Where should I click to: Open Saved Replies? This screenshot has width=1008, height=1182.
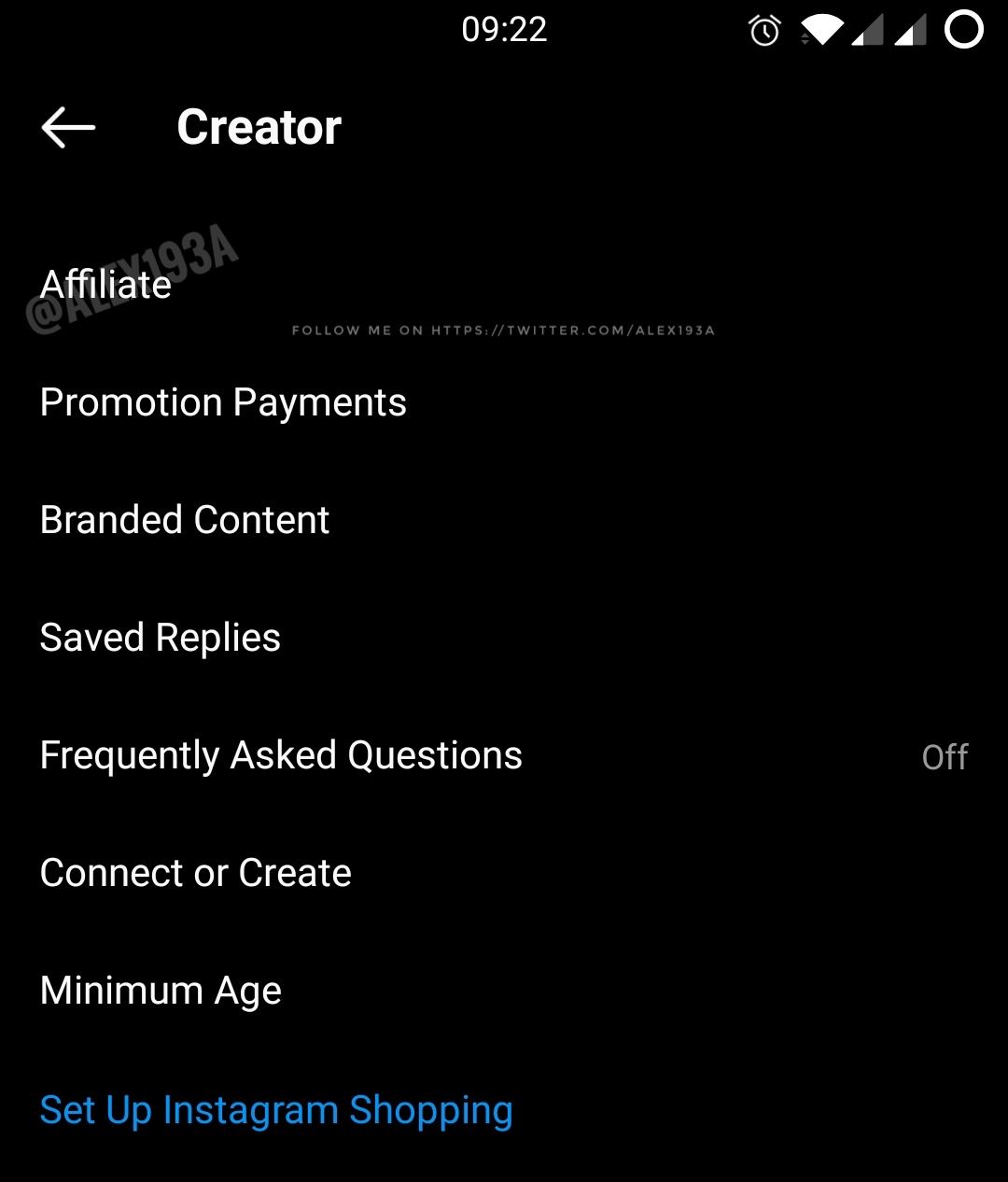click(x=161, y=638)
